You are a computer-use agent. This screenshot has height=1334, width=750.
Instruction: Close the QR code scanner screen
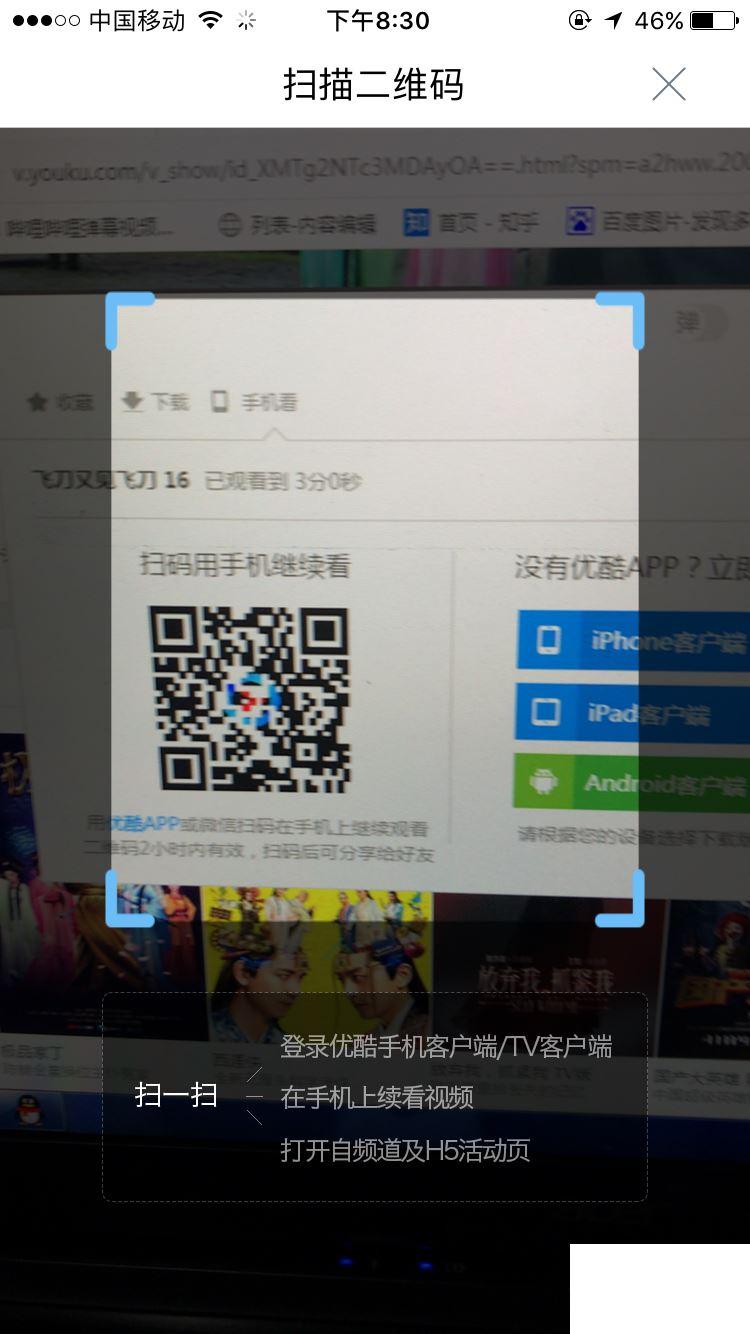[668, 84]
